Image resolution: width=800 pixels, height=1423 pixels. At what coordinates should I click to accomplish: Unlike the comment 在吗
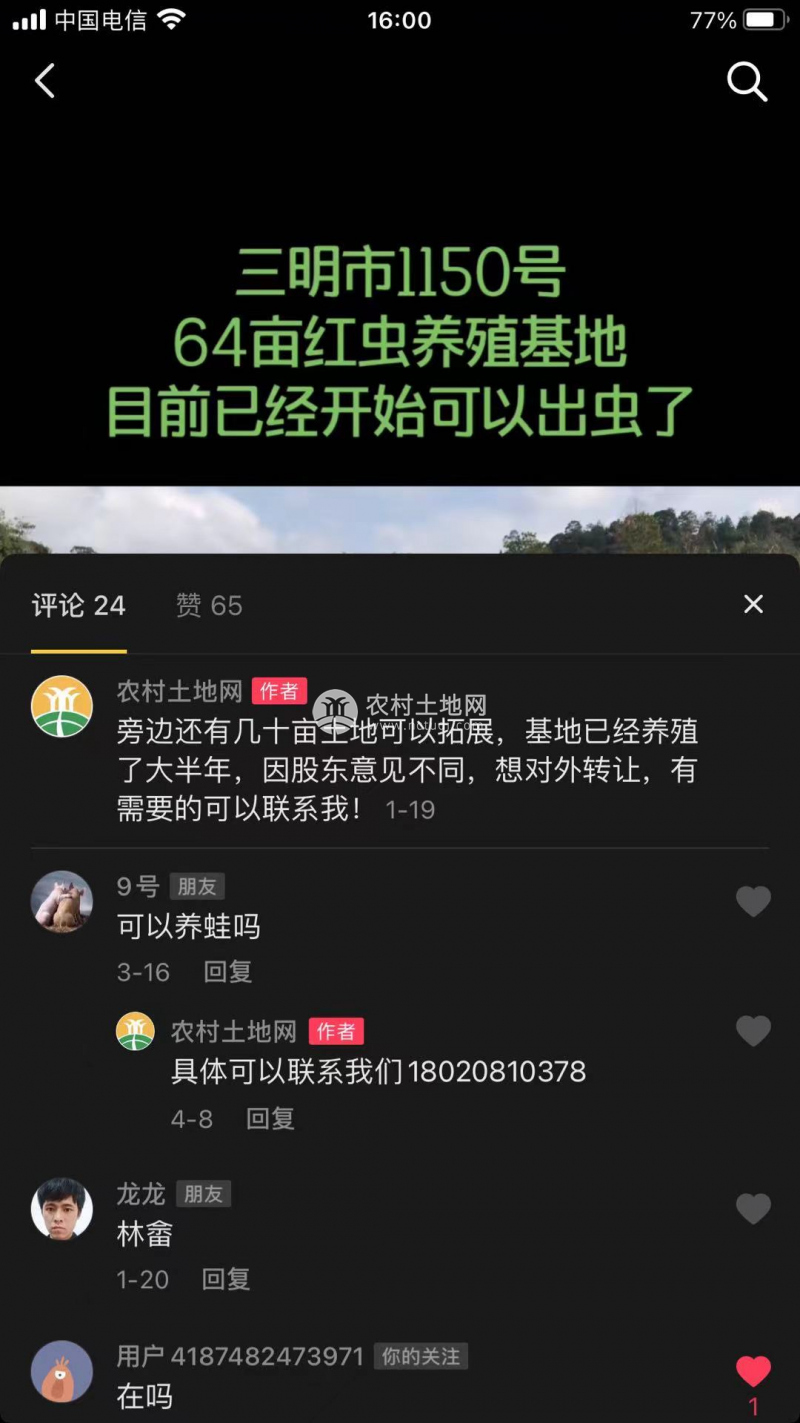(x=753, y=1371)
